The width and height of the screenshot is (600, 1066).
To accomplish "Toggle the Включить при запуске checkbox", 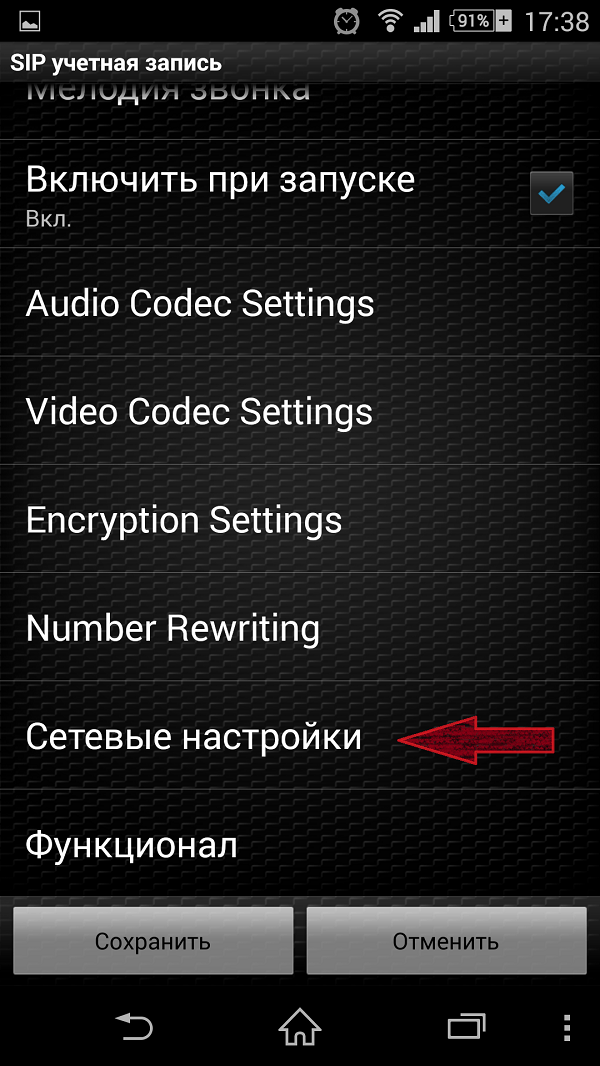I will [551, 194].
